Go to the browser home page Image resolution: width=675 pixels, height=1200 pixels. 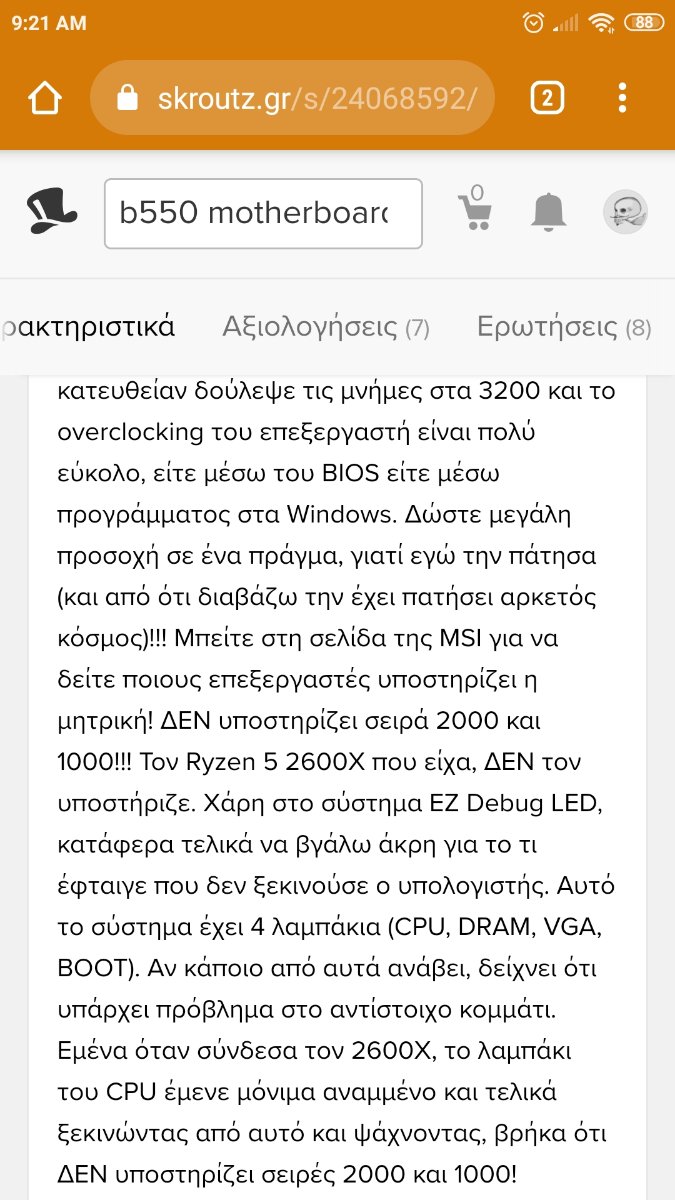tap(45, 98)
